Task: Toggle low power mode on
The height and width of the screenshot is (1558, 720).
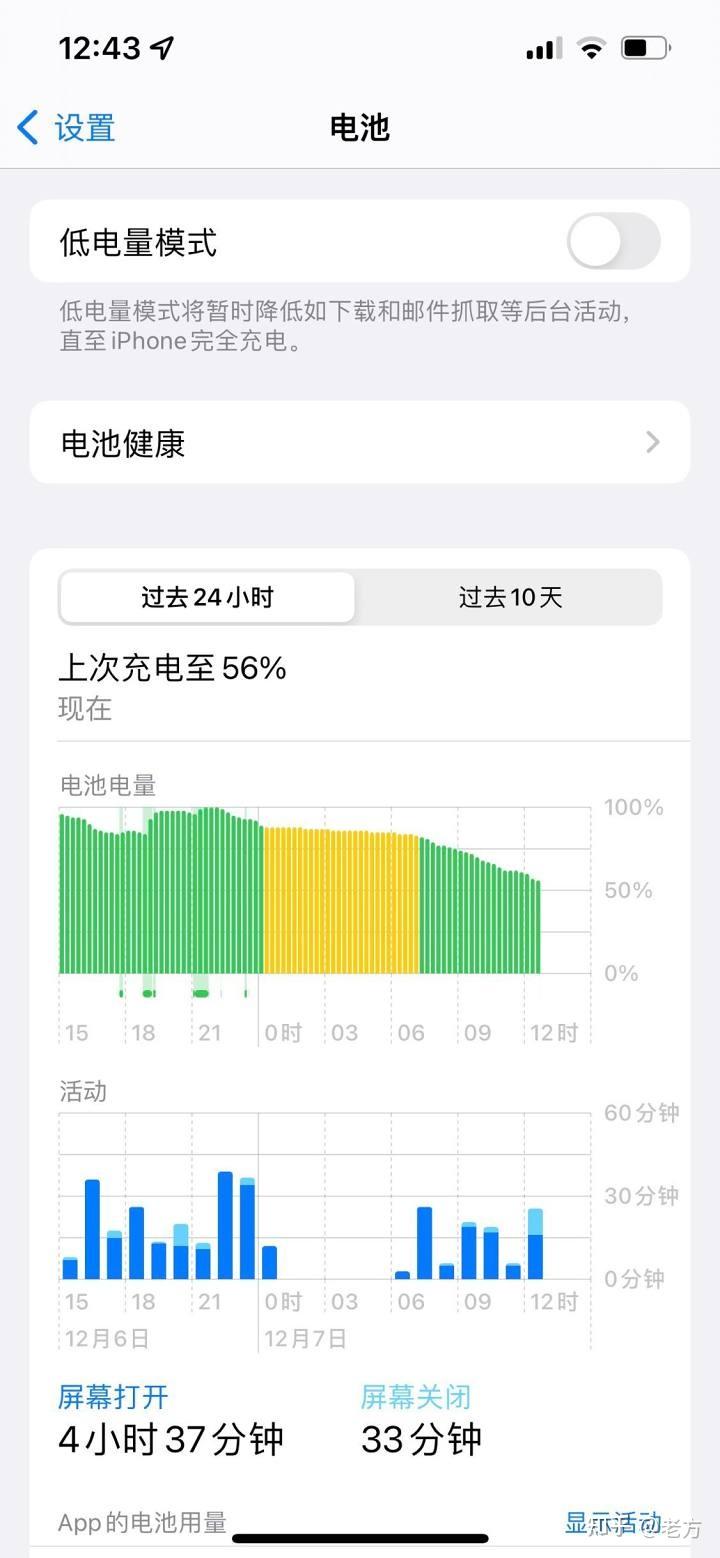Action: click(x=613, y=241)
